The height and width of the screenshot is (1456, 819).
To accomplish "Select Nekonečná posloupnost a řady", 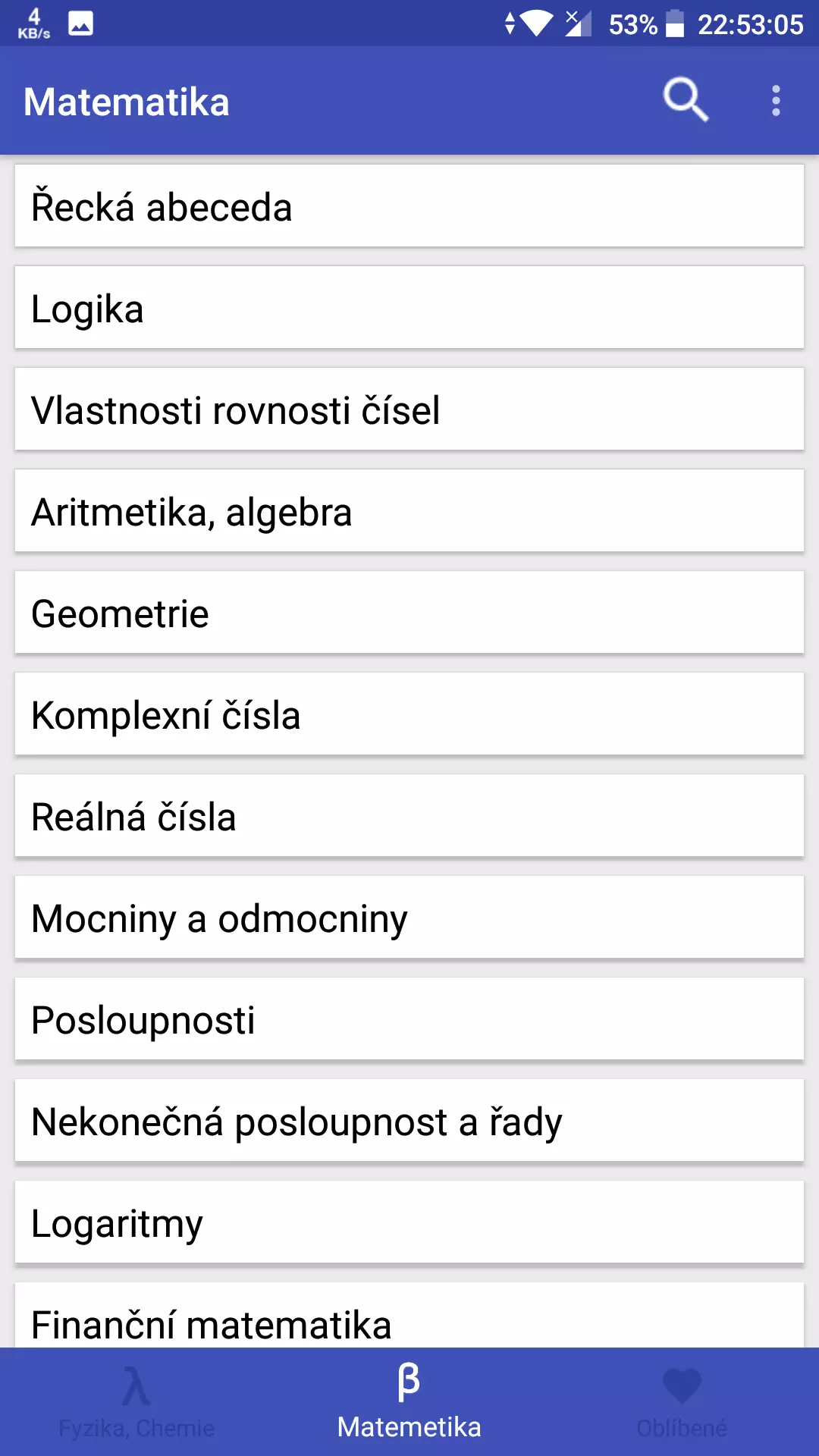I will tap(409, 1121).
